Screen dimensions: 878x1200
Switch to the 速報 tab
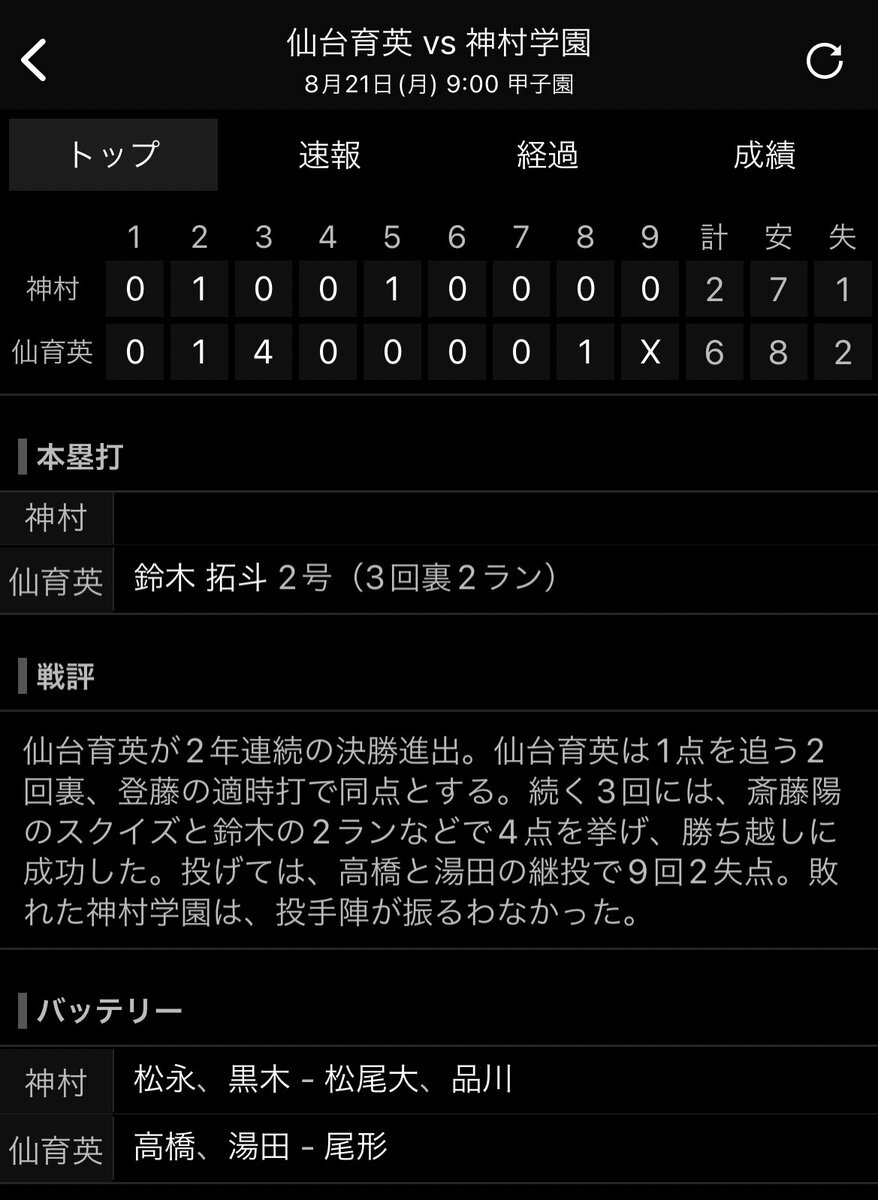click(x=330, y=155)
